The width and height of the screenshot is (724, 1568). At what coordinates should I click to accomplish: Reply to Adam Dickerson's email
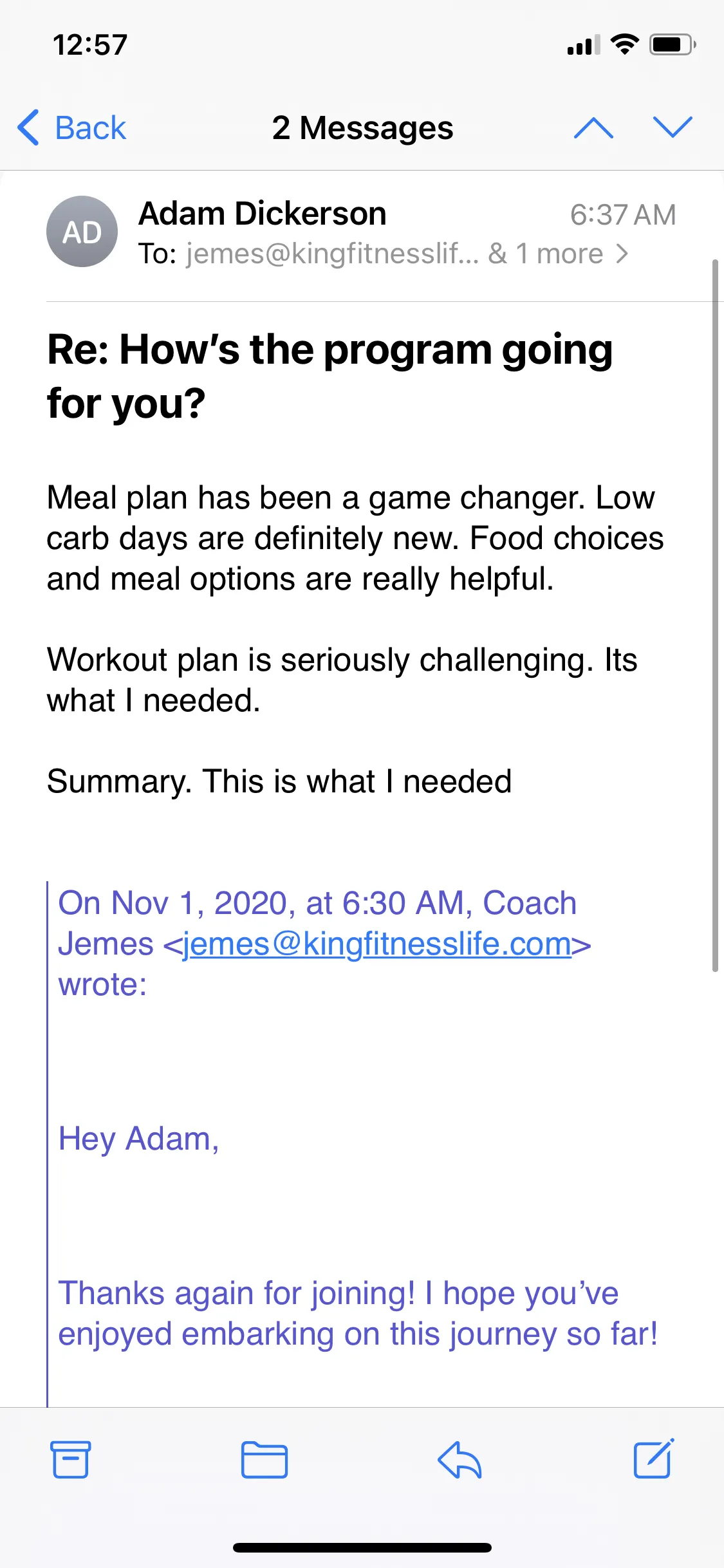(x=459, y=1459)
